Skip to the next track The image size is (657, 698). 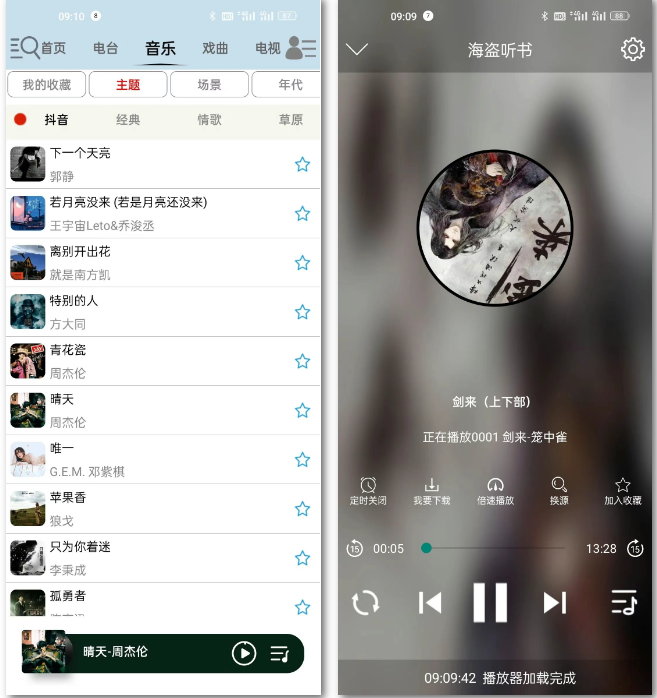(x=555, y=603)
